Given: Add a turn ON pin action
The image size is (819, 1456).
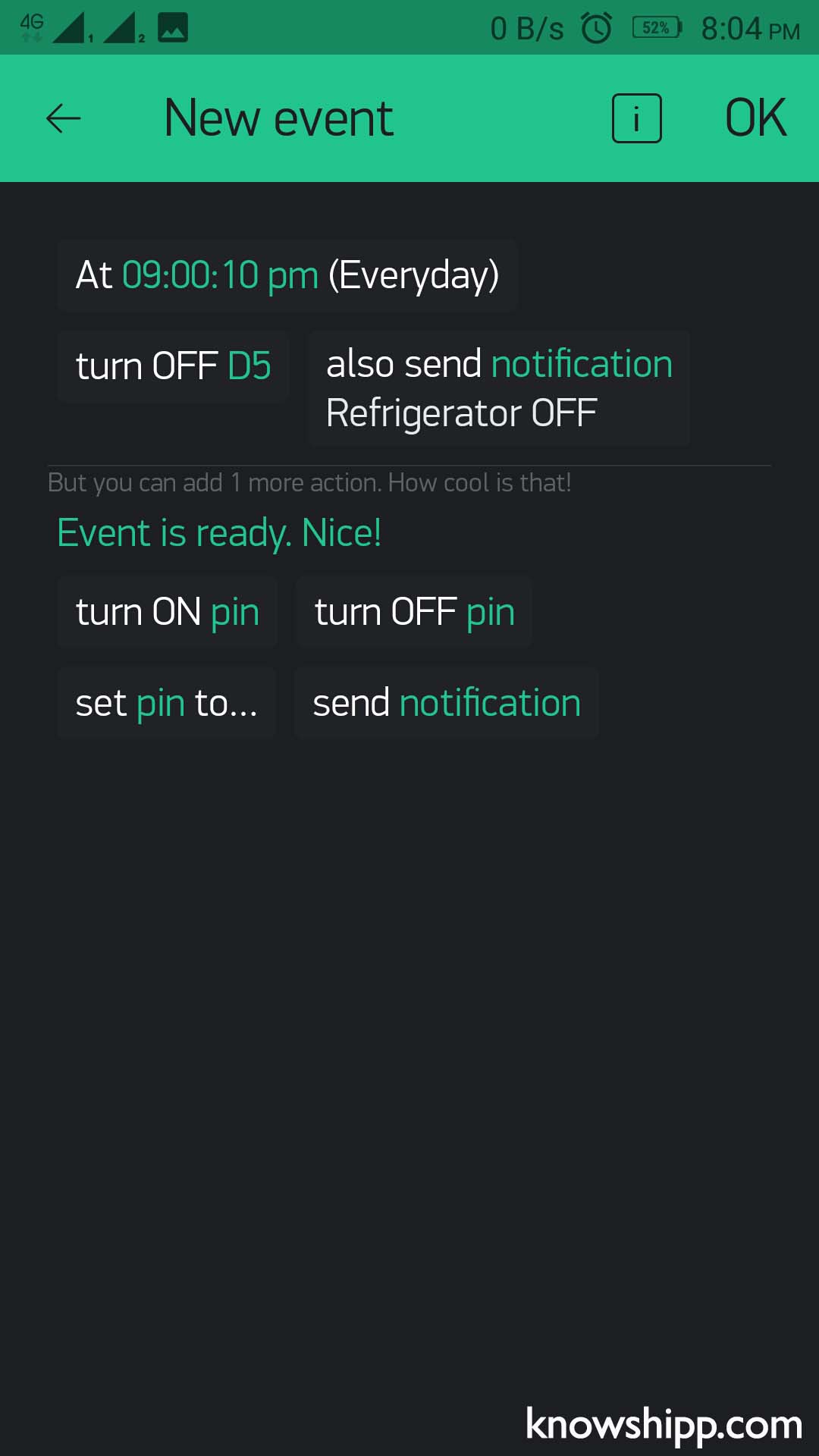Looking at the screenshot, I should (x=167, y=612).
